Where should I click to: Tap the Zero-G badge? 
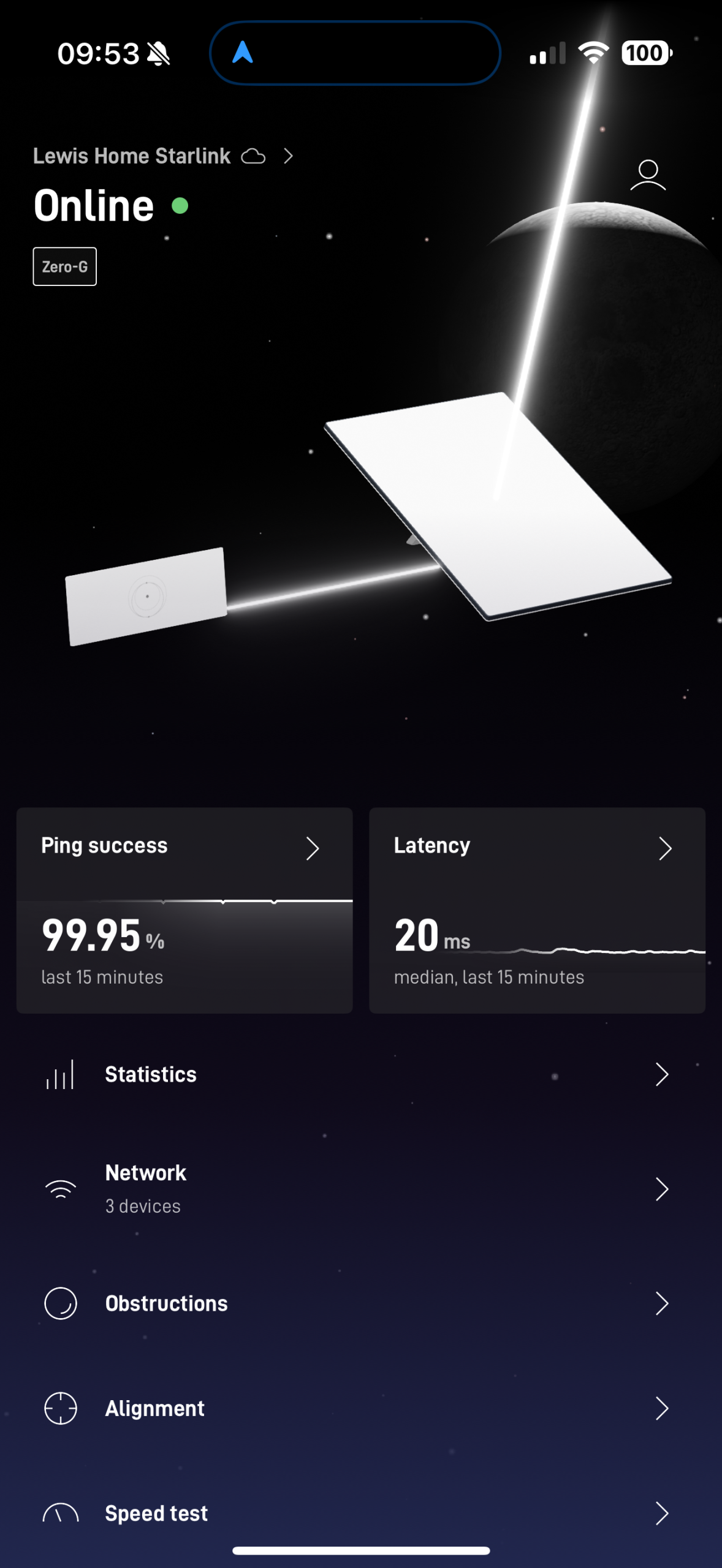64,266
